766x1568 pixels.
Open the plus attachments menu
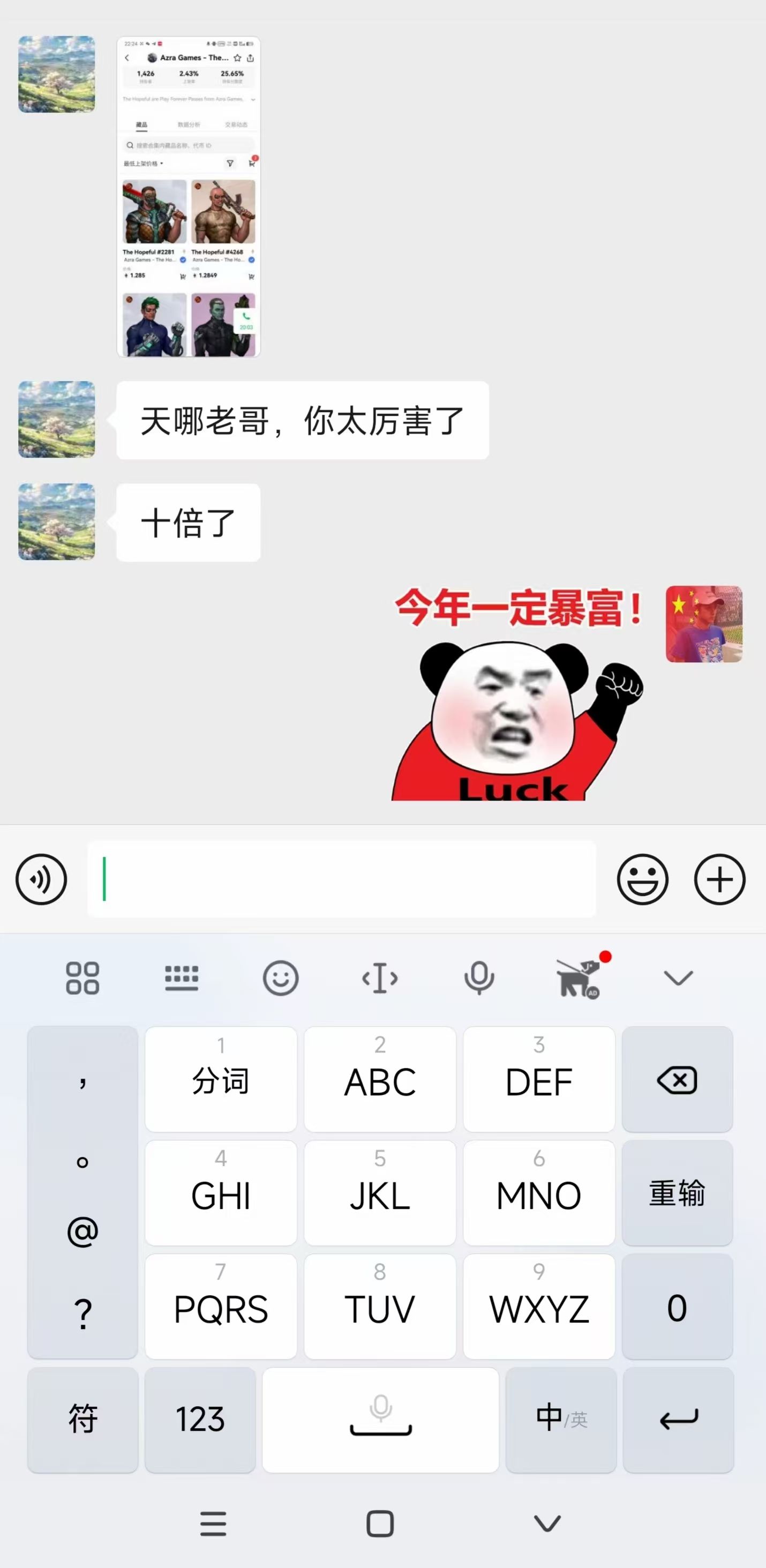[719, 879]
